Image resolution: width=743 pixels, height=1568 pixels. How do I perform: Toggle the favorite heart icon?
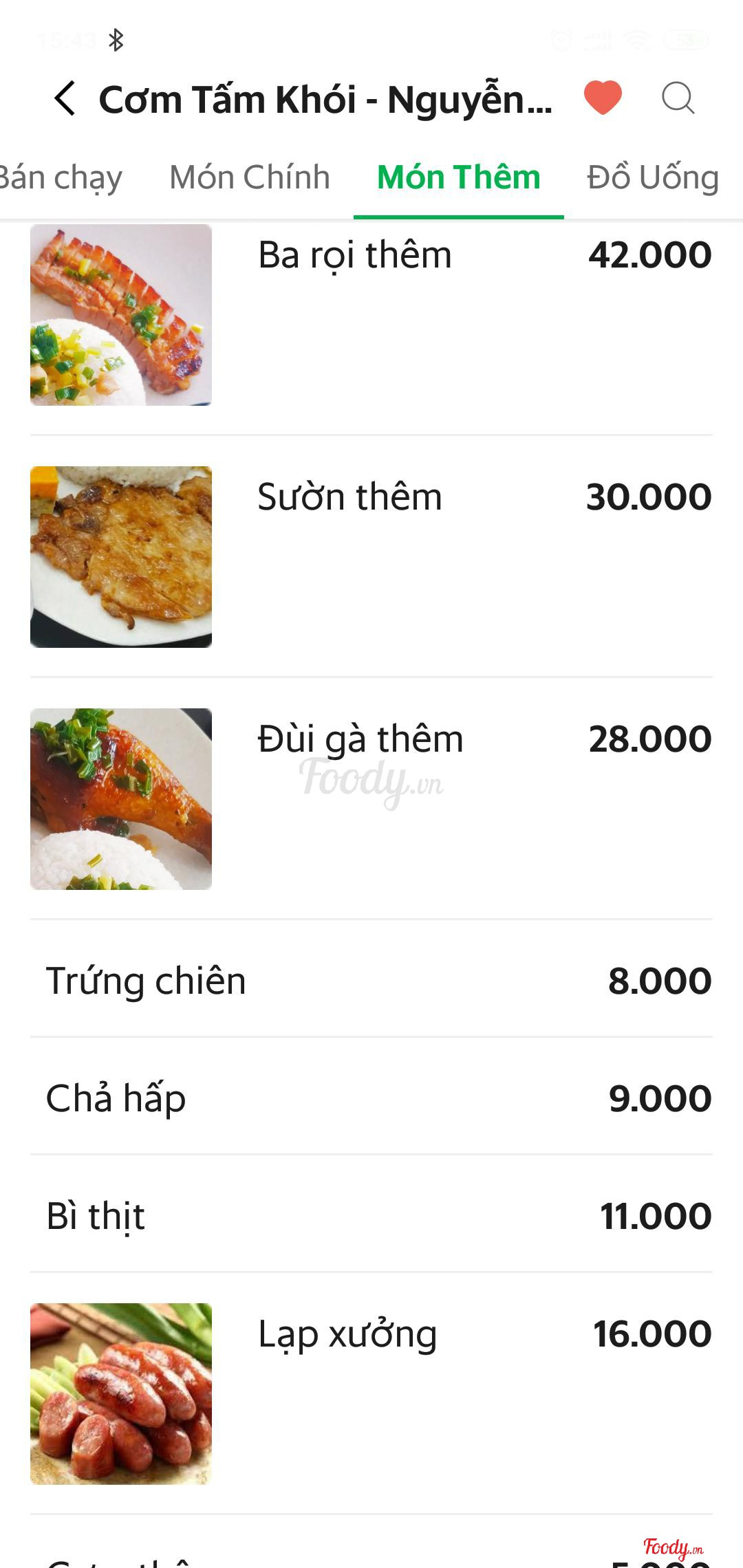click(603, 97)
